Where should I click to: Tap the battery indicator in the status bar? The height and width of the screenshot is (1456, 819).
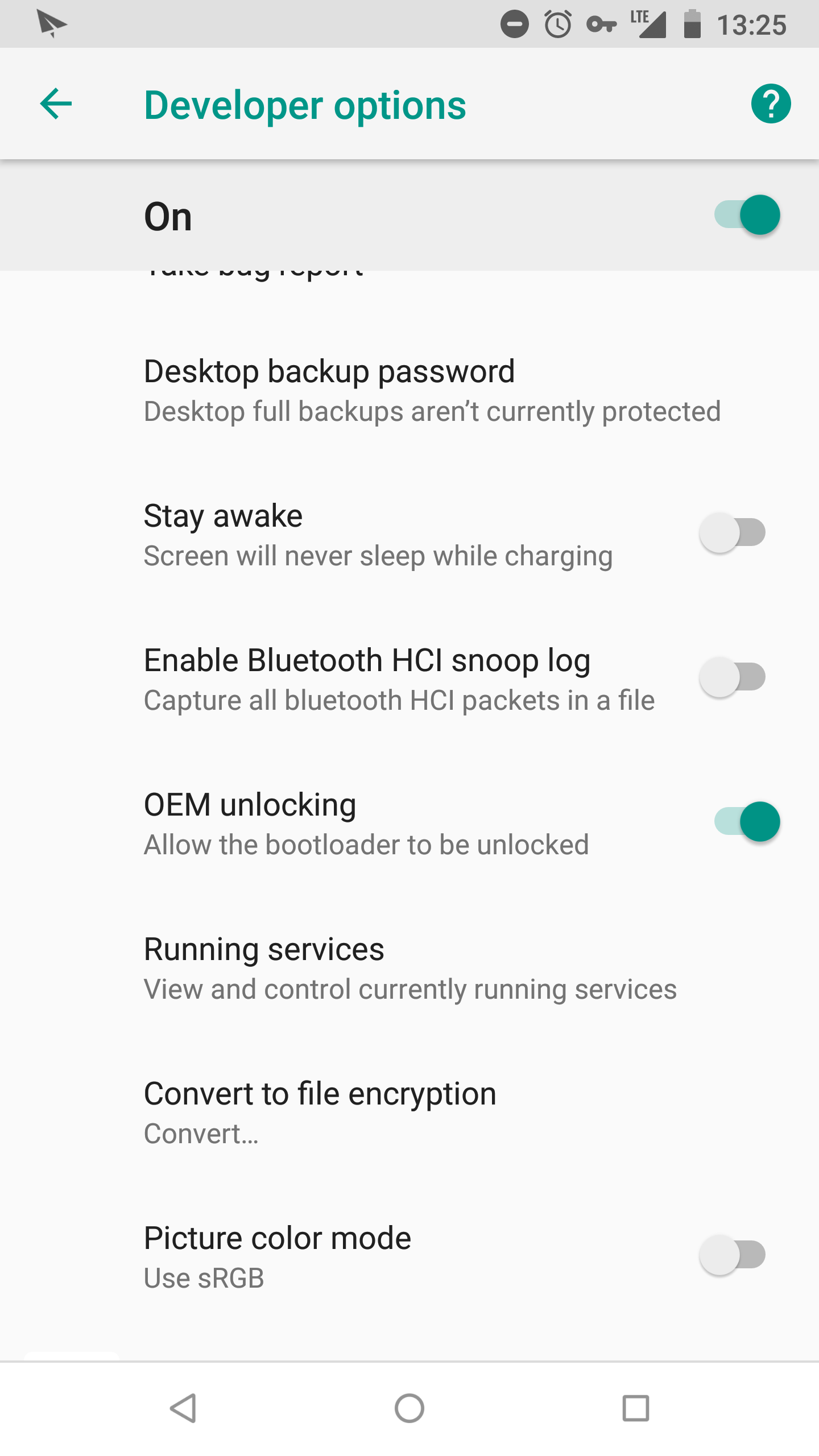pyautogui.click(x=692, y=24)
